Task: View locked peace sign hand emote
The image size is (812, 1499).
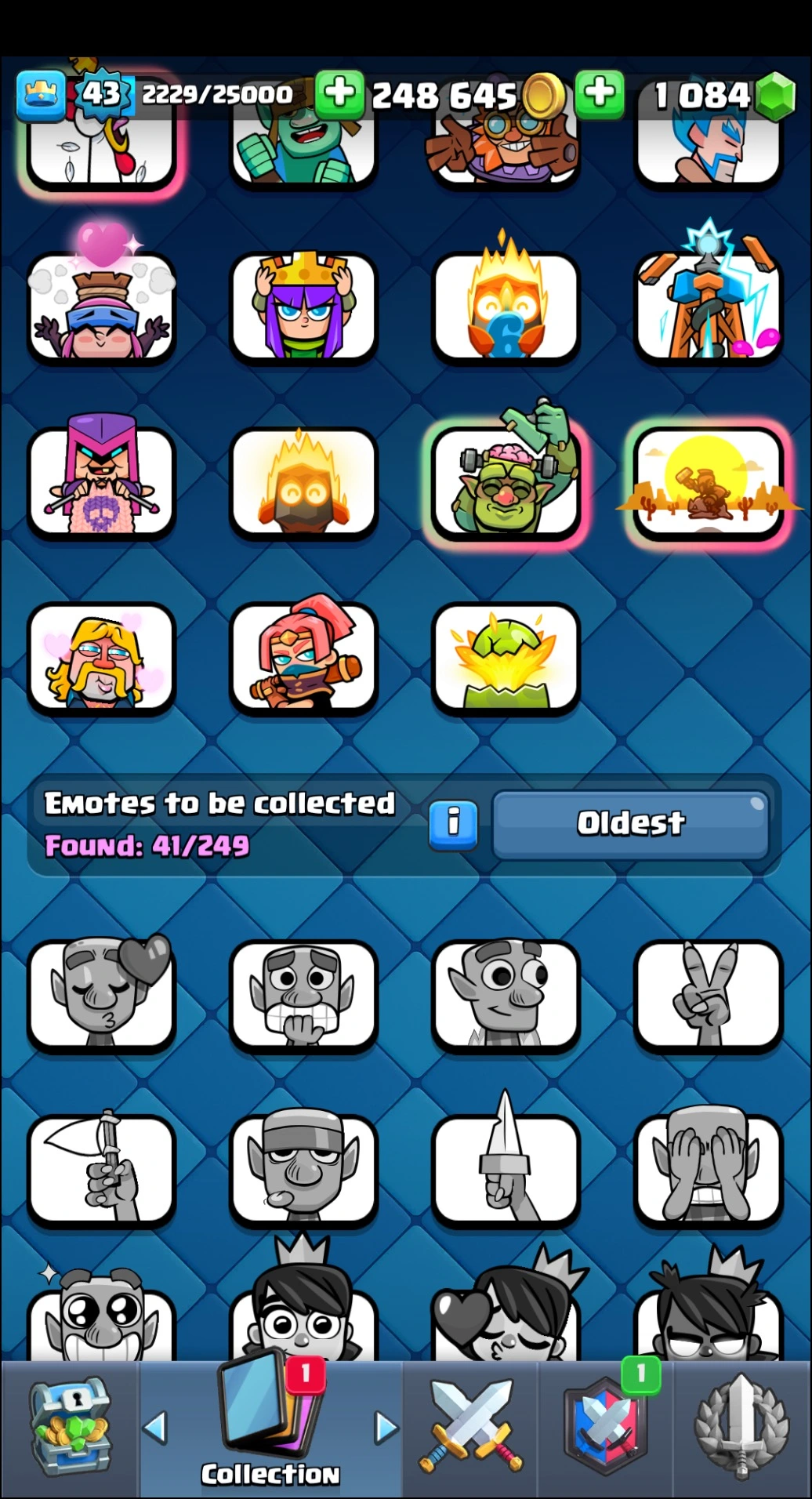Action: (708, 994)
